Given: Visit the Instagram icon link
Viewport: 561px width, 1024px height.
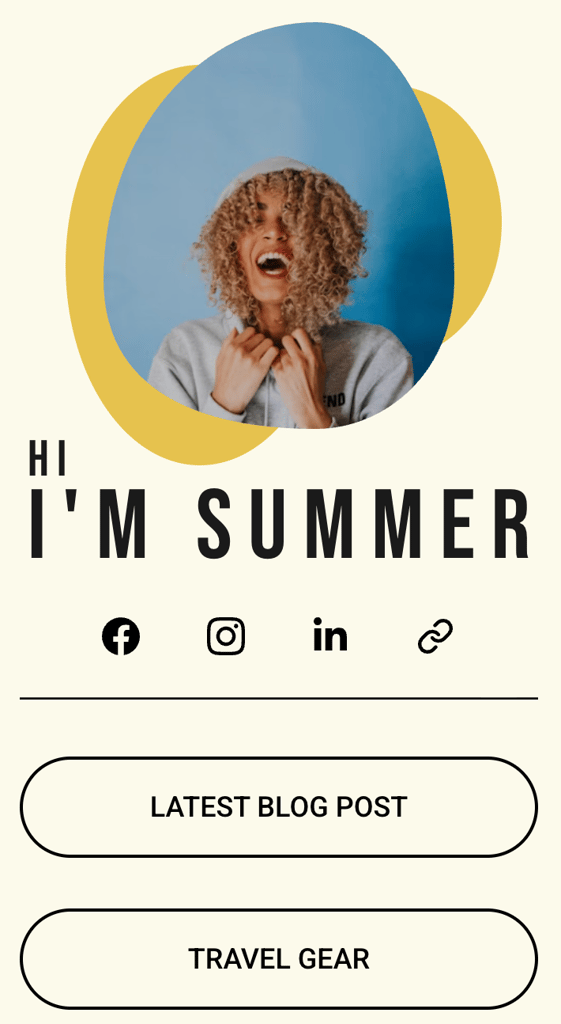Looking at the screenshot, I should coord(226,636).
